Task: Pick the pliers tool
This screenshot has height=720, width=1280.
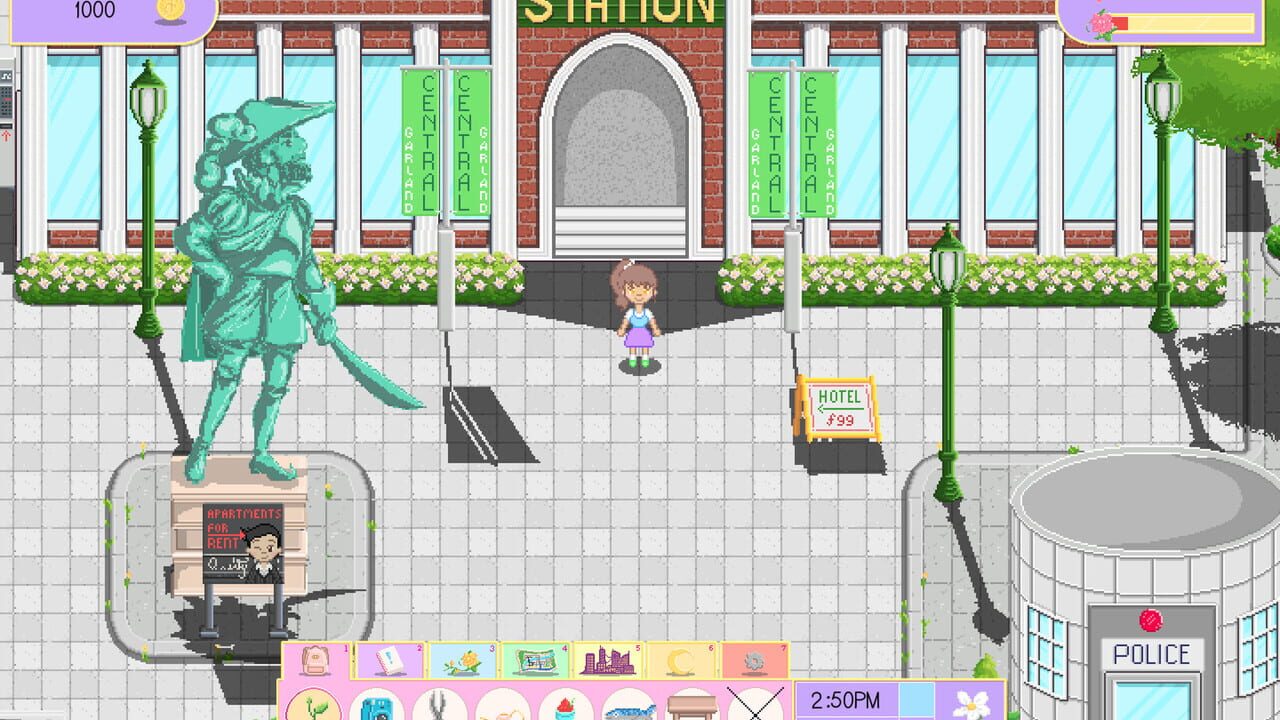Action: pos(440,706)
